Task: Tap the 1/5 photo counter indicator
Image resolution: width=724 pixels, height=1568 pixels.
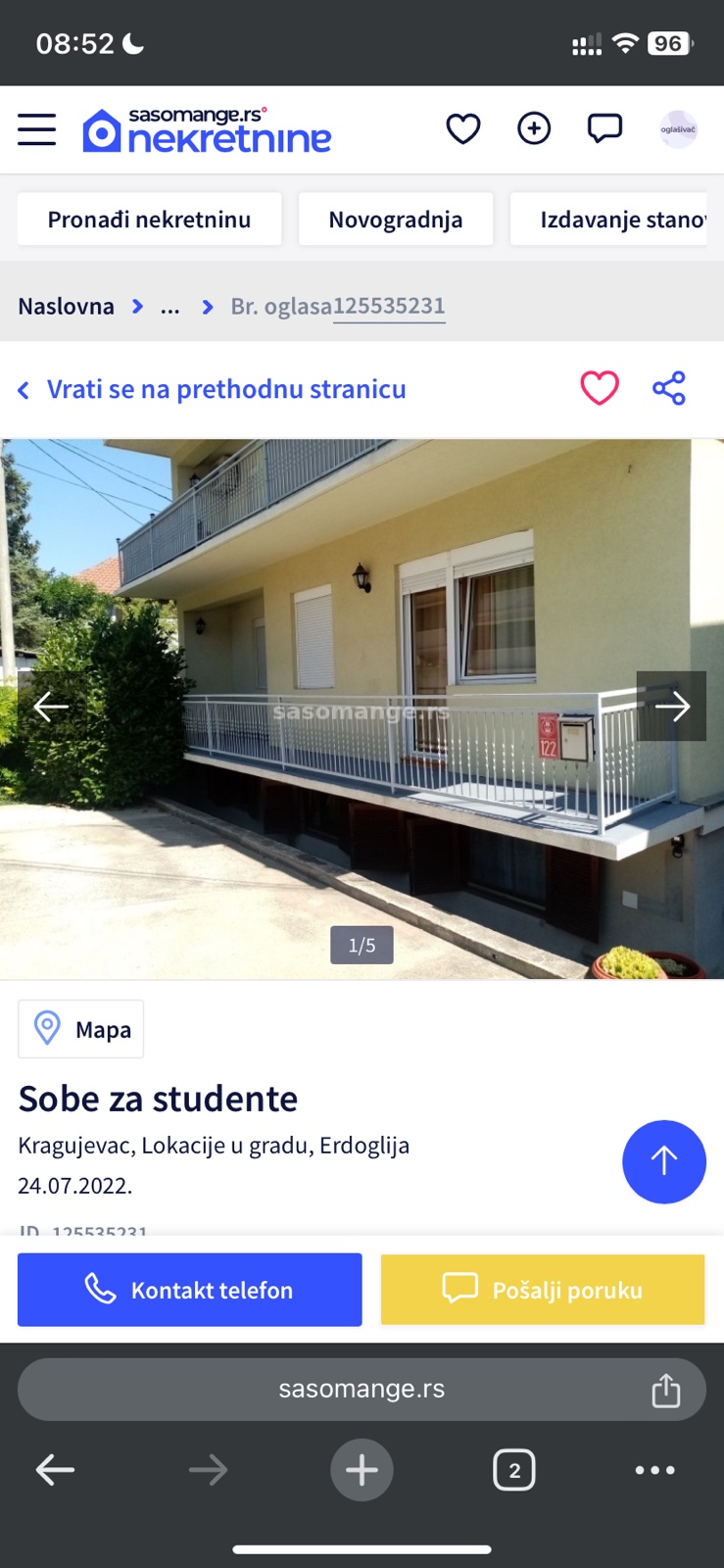Action: 362,944
